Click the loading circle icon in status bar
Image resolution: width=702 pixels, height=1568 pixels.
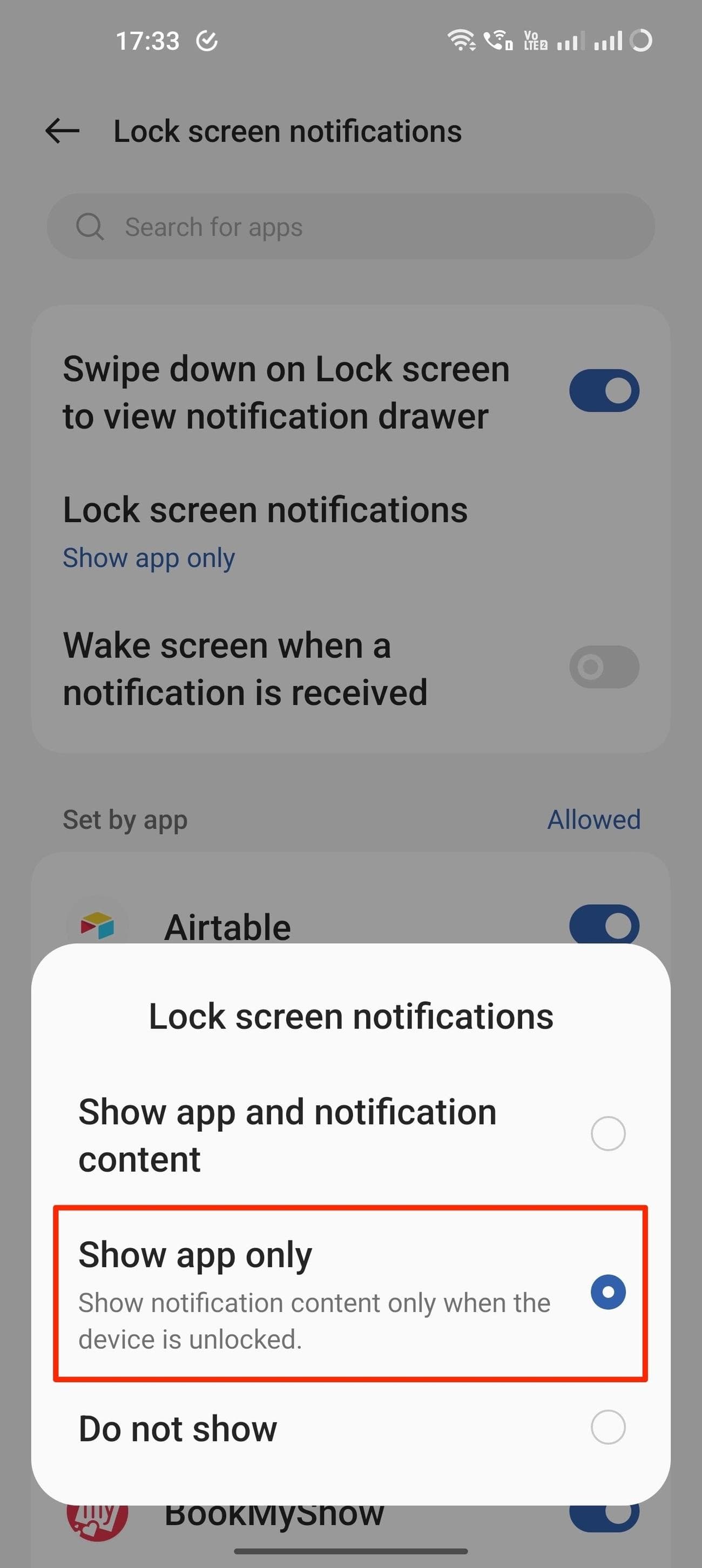click(640, 40)
